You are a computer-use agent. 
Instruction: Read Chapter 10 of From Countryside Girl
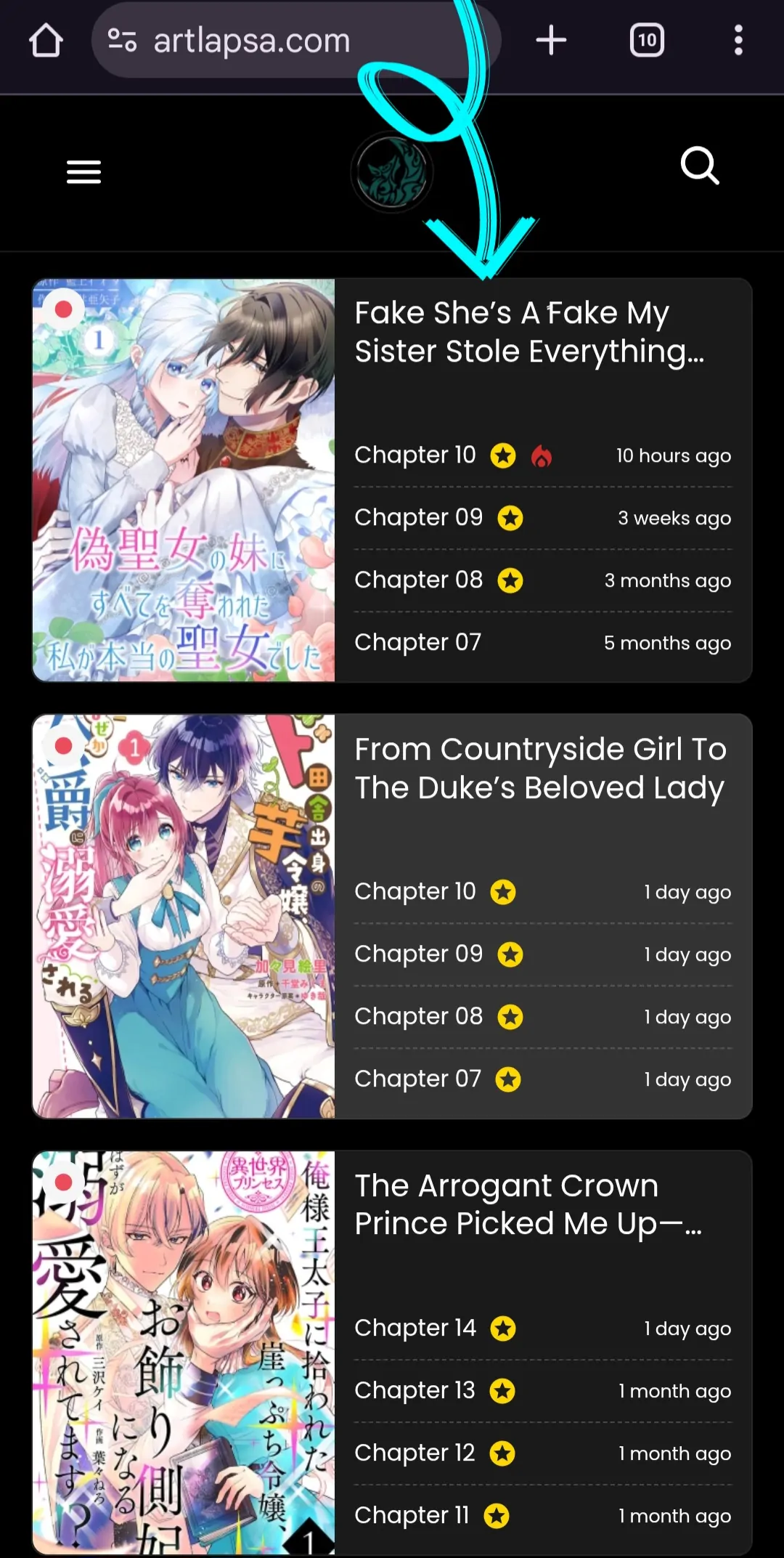pos(415,892)
